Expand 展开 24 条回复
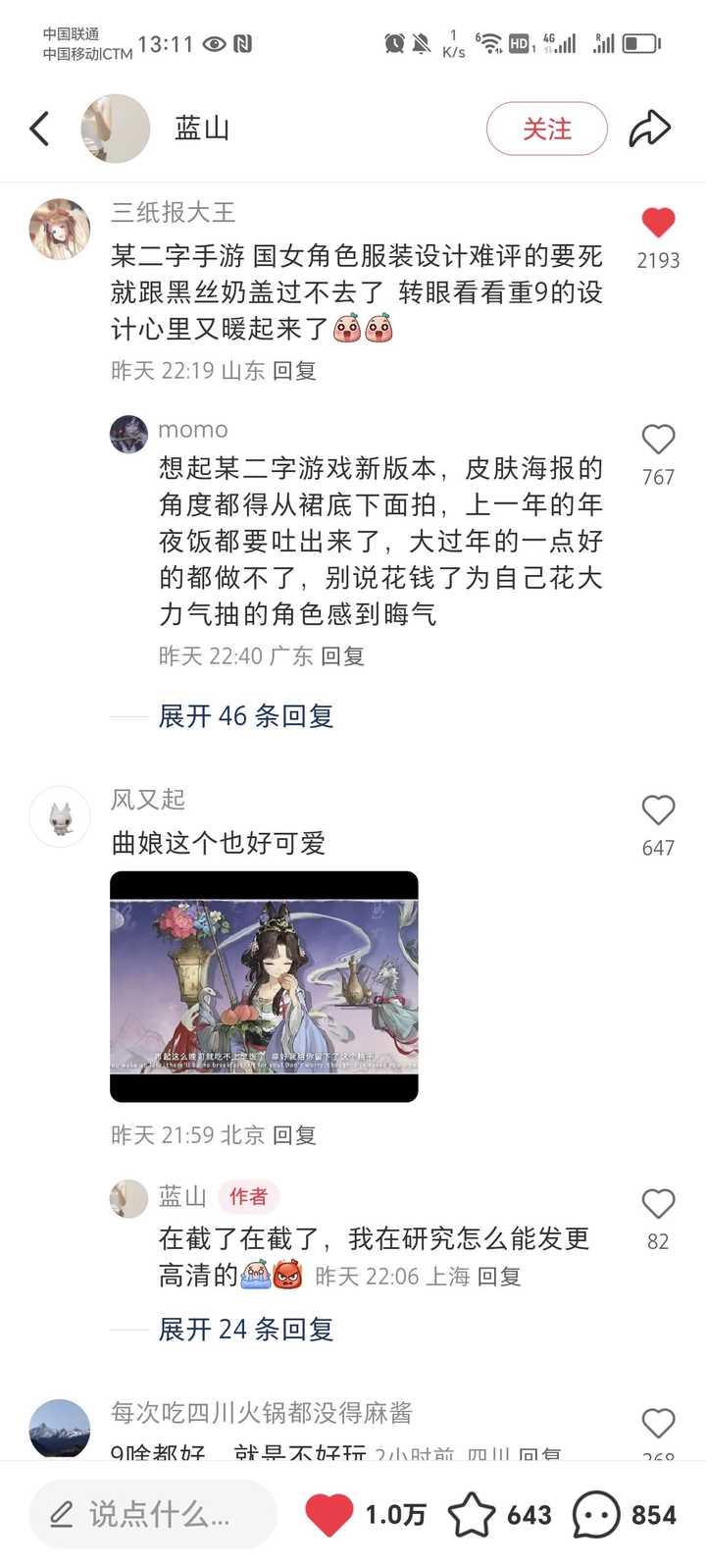This screenshot has width=706, height=1568. click(x=246, y=1330)
